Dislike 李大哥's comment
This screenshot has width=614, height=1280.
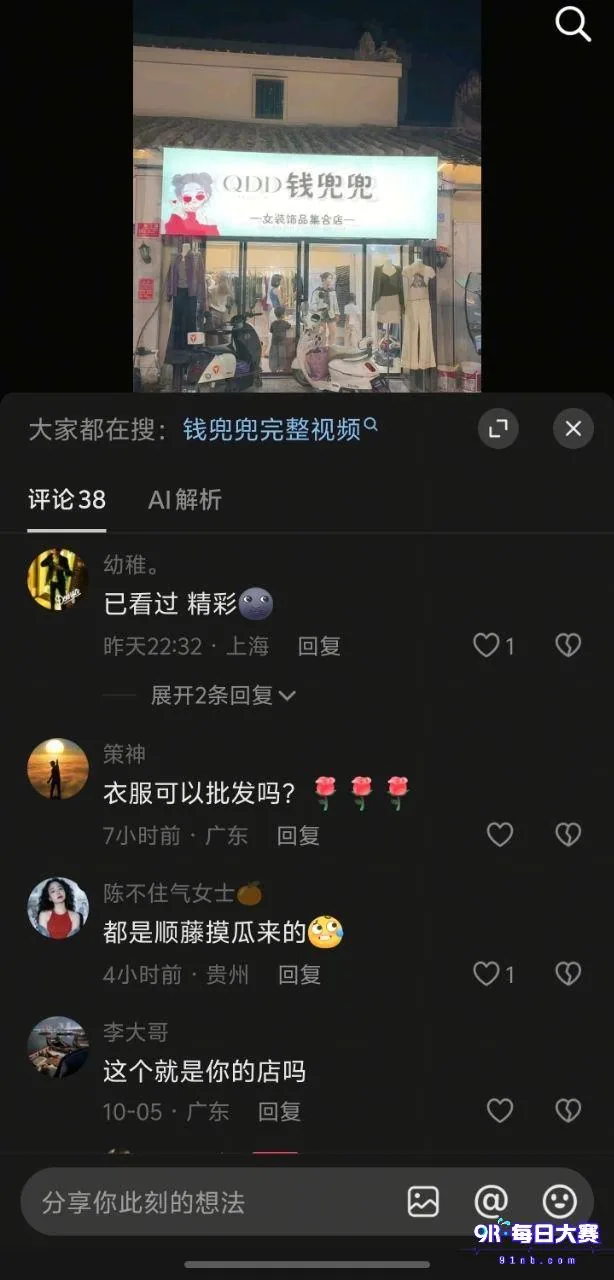(x=568, y=1110)
